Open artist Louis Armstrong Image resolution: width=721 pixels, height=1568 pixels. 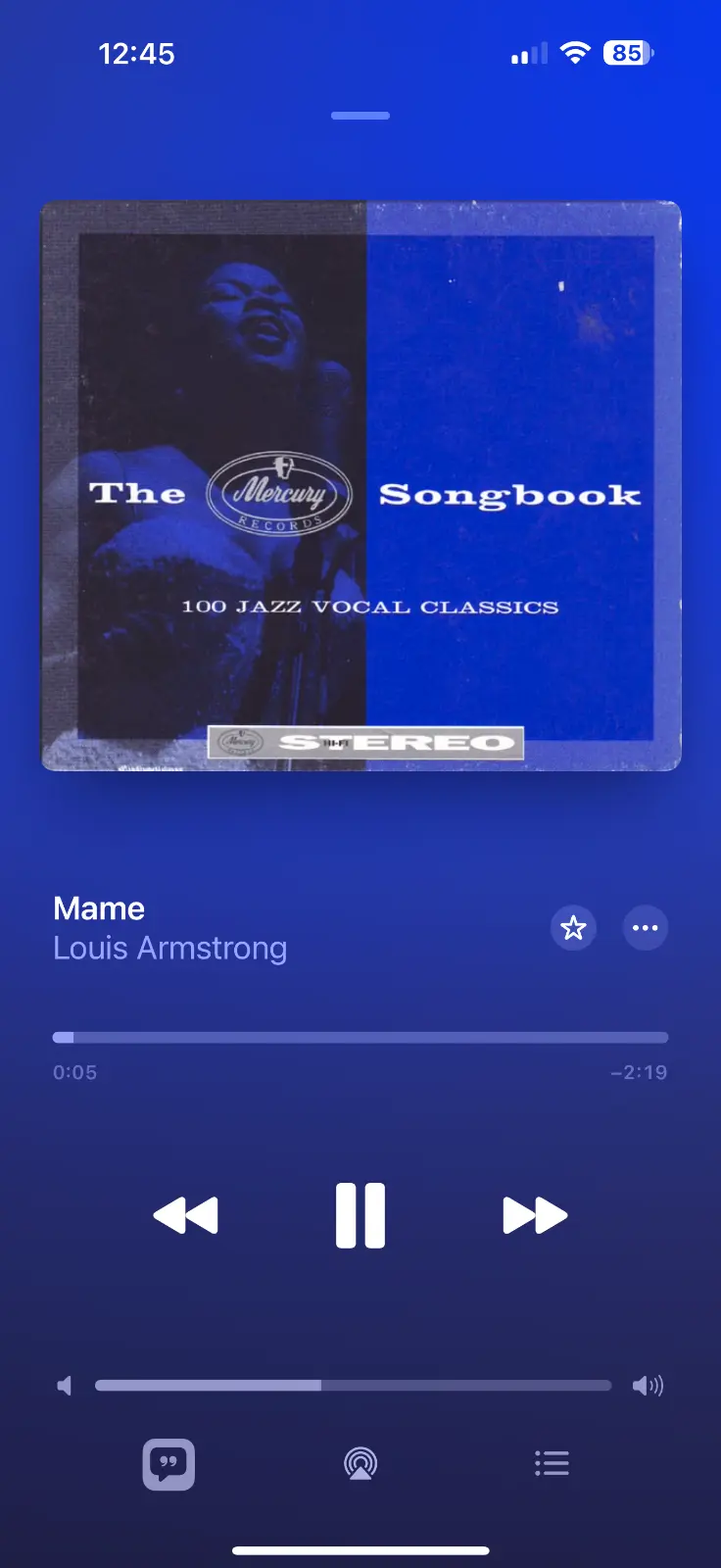coord(170,949)
